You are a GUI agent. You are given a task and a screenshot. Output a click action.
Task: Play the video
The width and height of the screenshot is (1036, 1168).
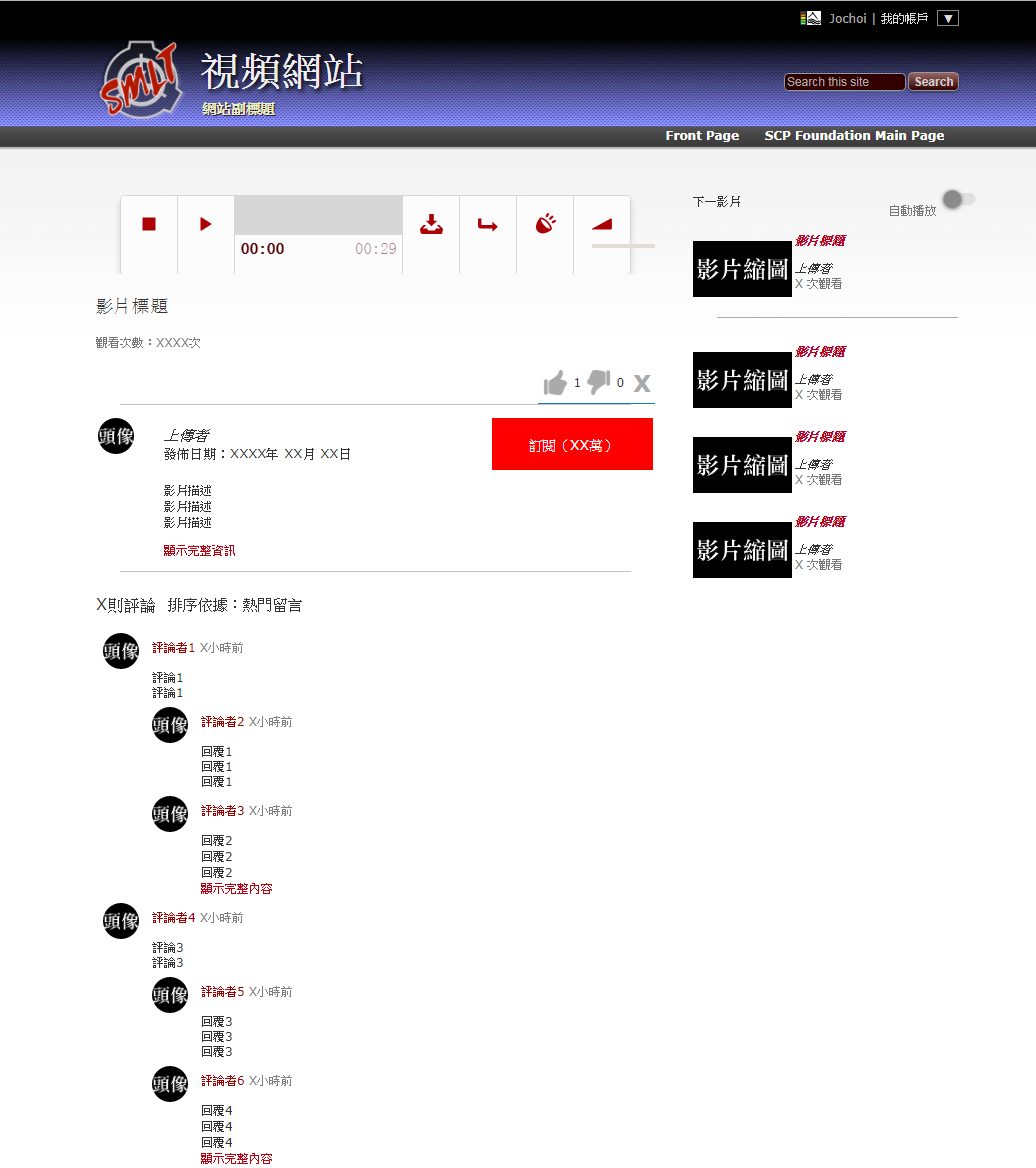click(x=206, y=224)
